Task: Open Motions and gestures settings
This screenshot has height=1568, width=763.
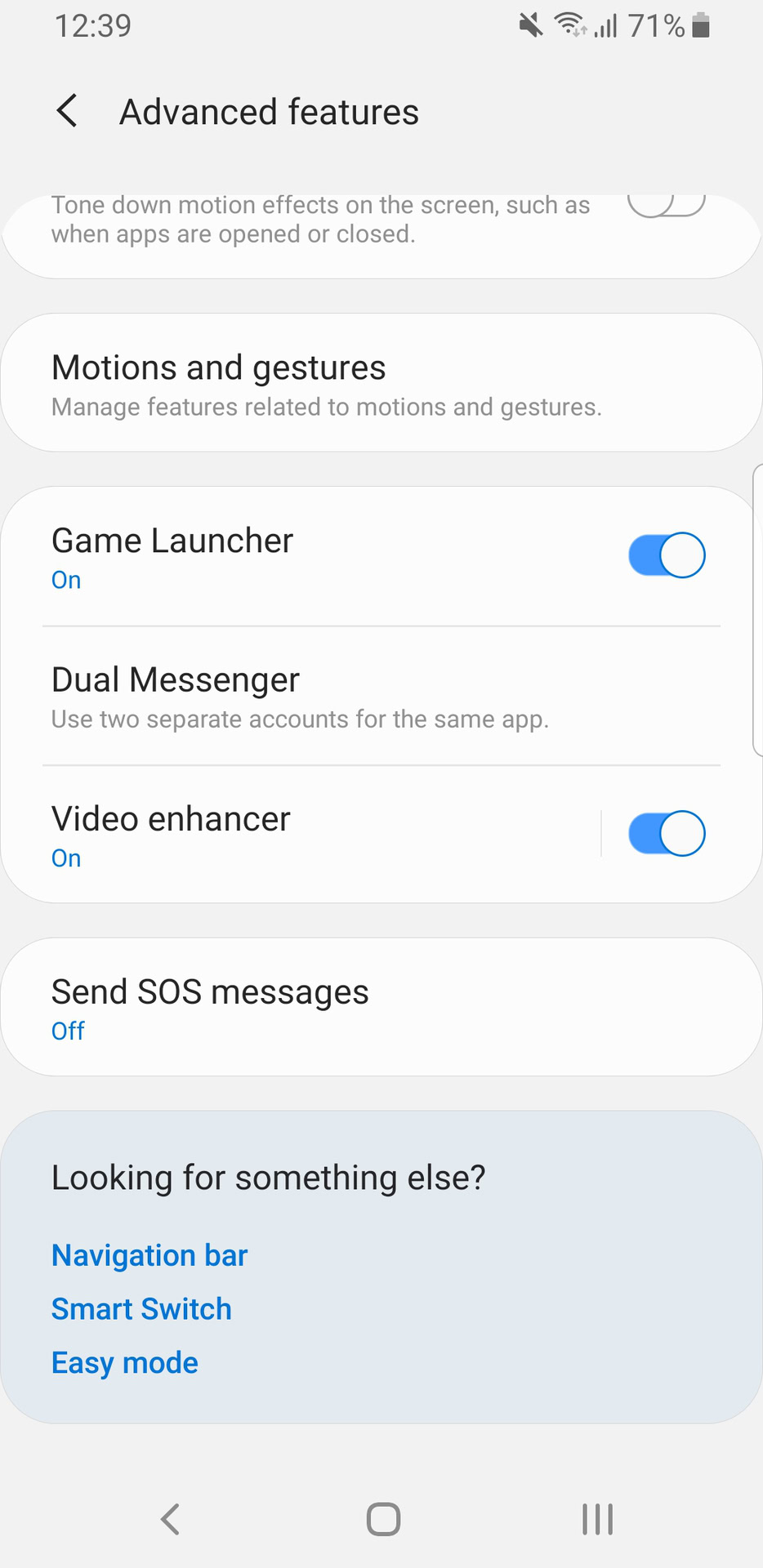Action: point(381,383)
